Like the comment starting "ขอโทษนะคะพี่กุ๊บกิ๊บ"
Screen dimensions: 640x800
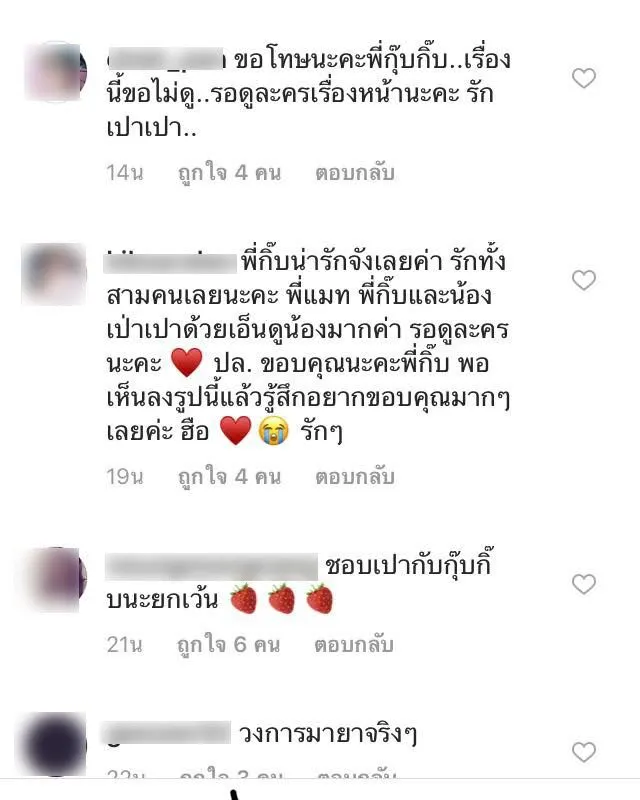pyautogui.click(x=583, y=79)
